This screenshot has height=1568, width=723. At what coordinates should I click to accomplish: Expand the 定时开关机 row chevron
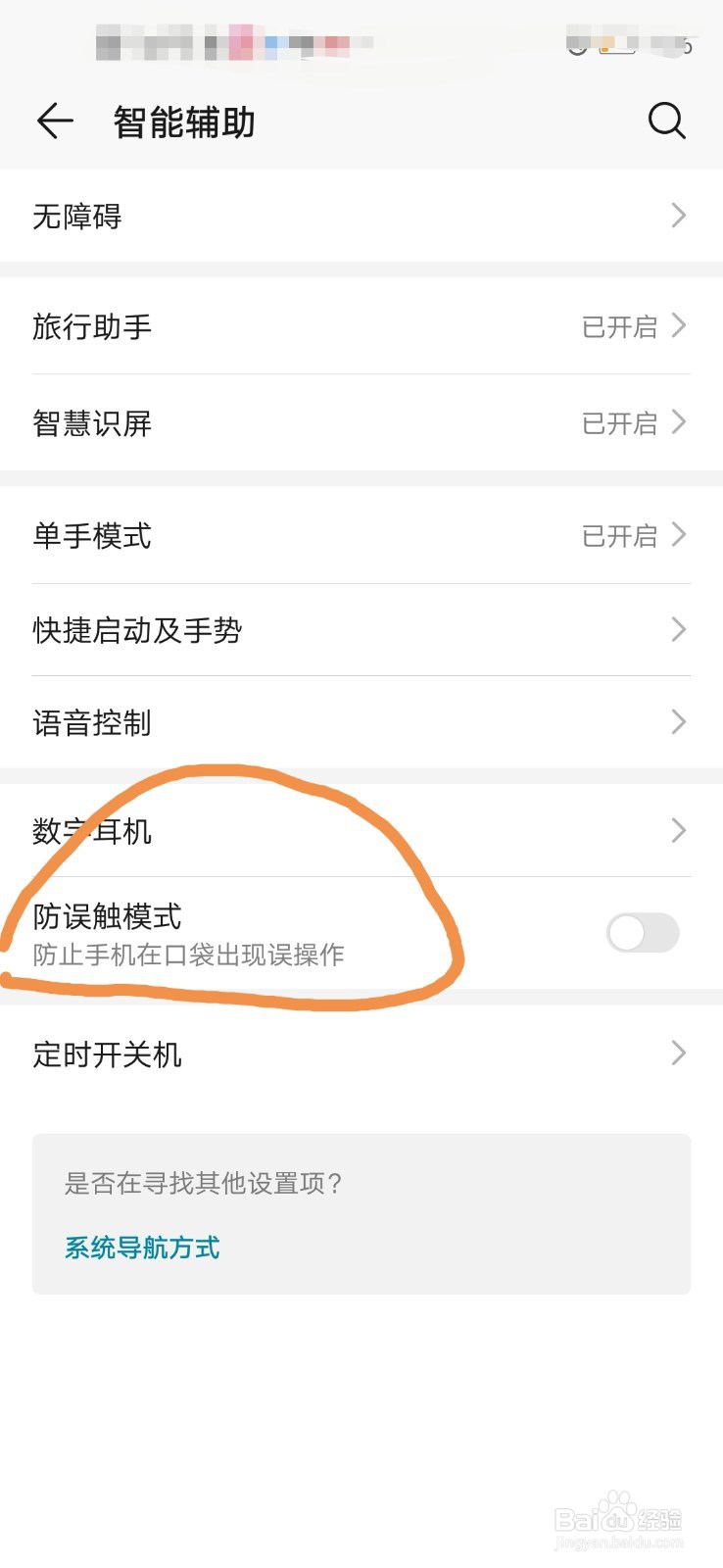[x=678, y=1053]
